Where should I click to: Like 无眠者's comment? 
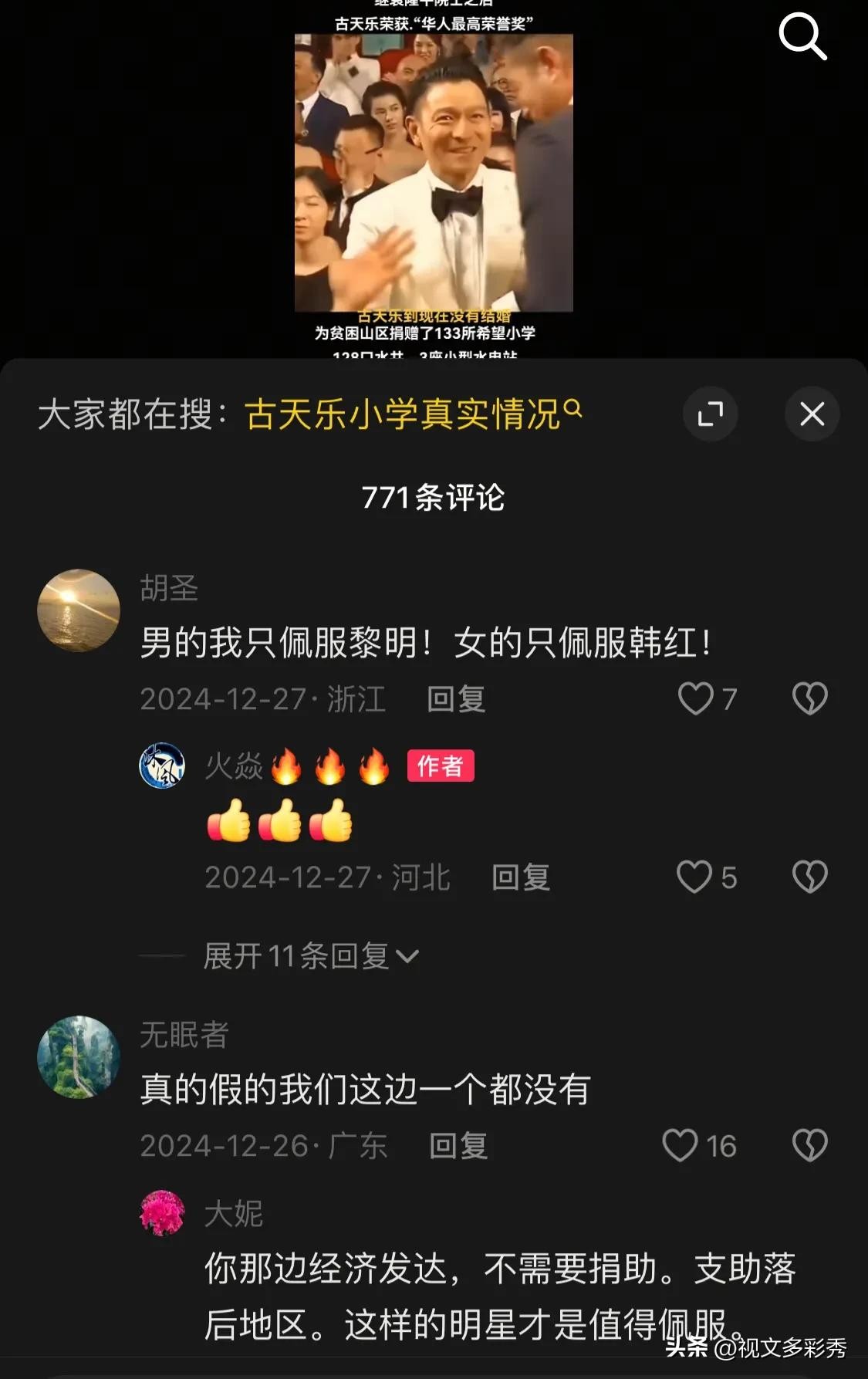[x=681, y=1146]
